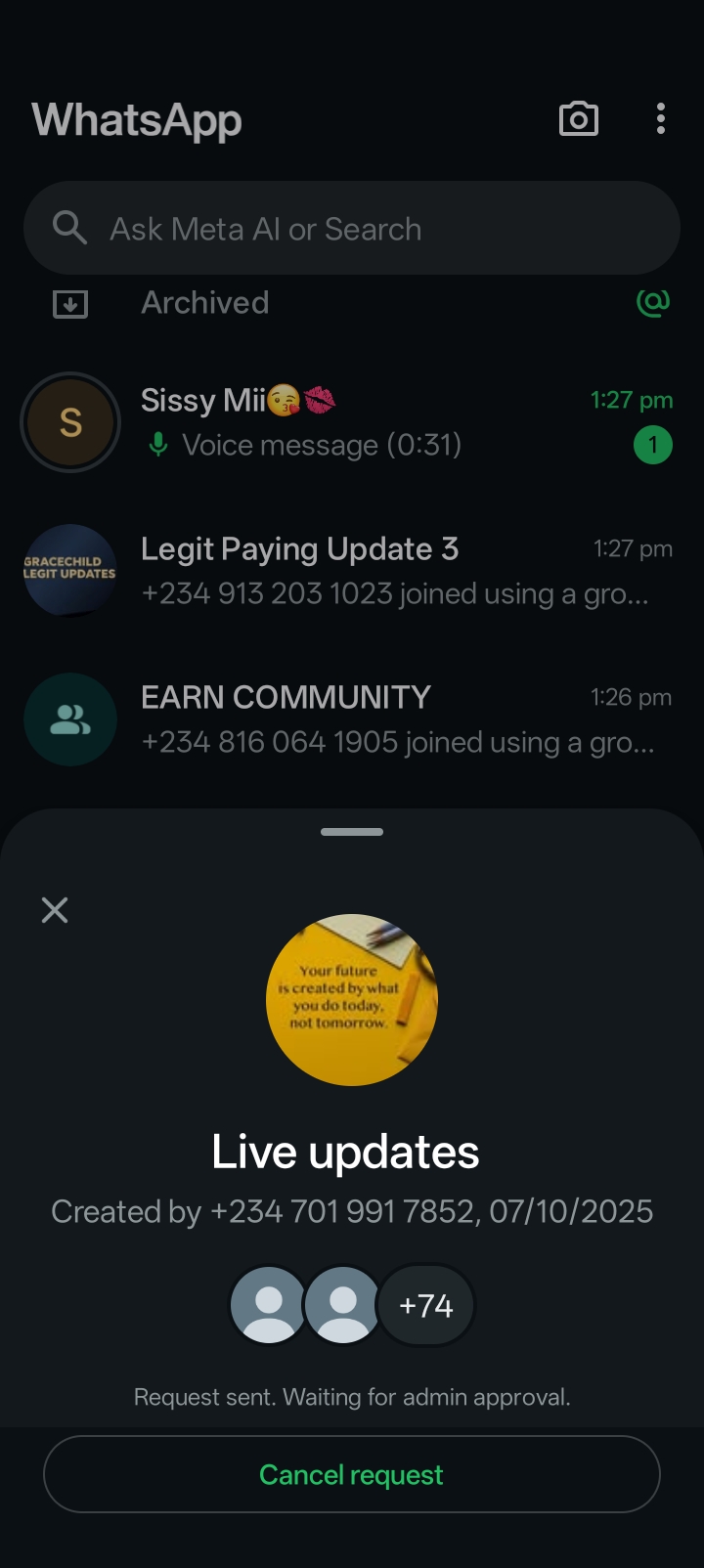Screen dimensions: 704x1568
Task: View the +74 group members
Action: pos(426,1306)
